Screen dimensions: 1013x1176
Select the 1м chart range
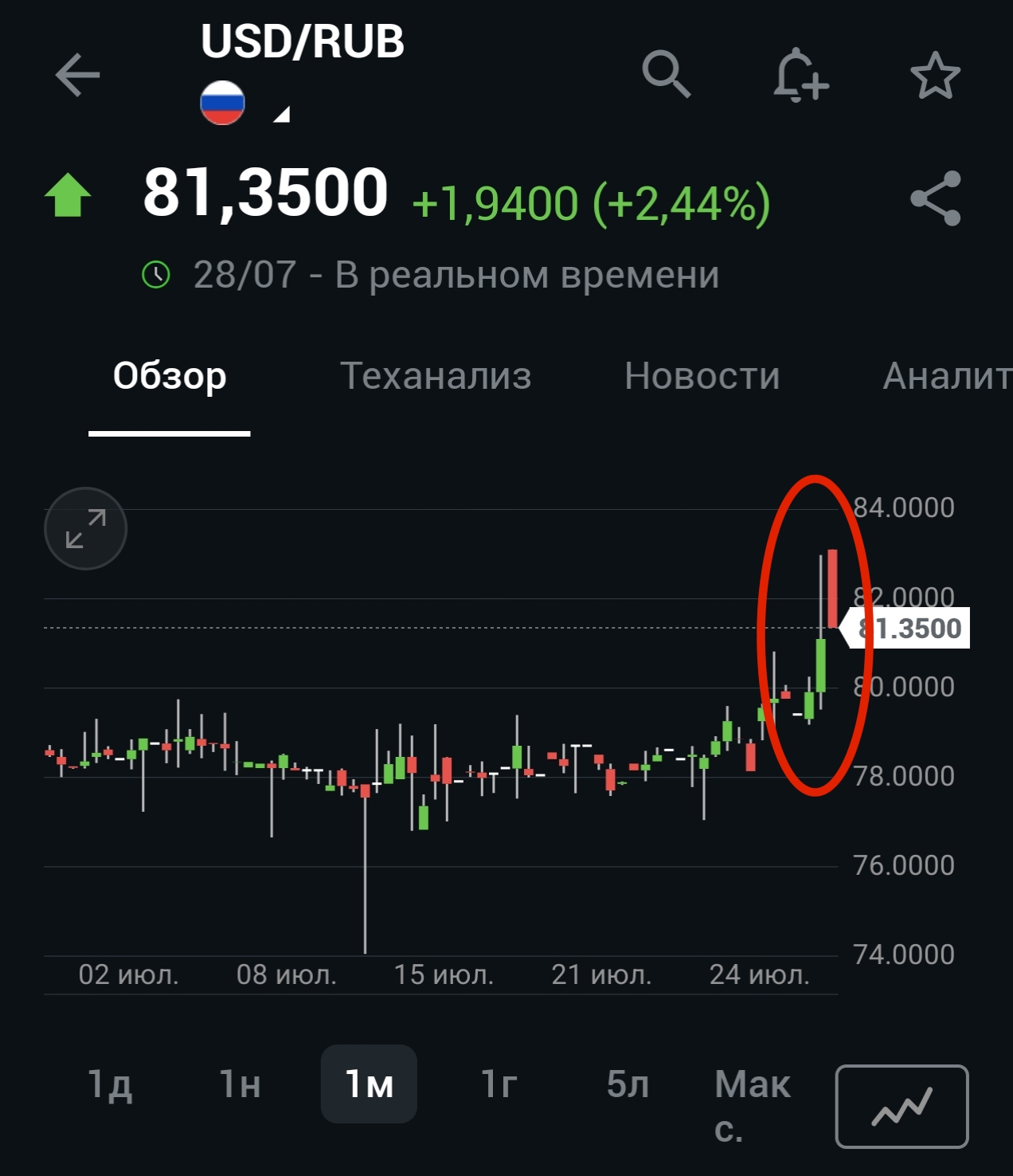(369, 1084)
